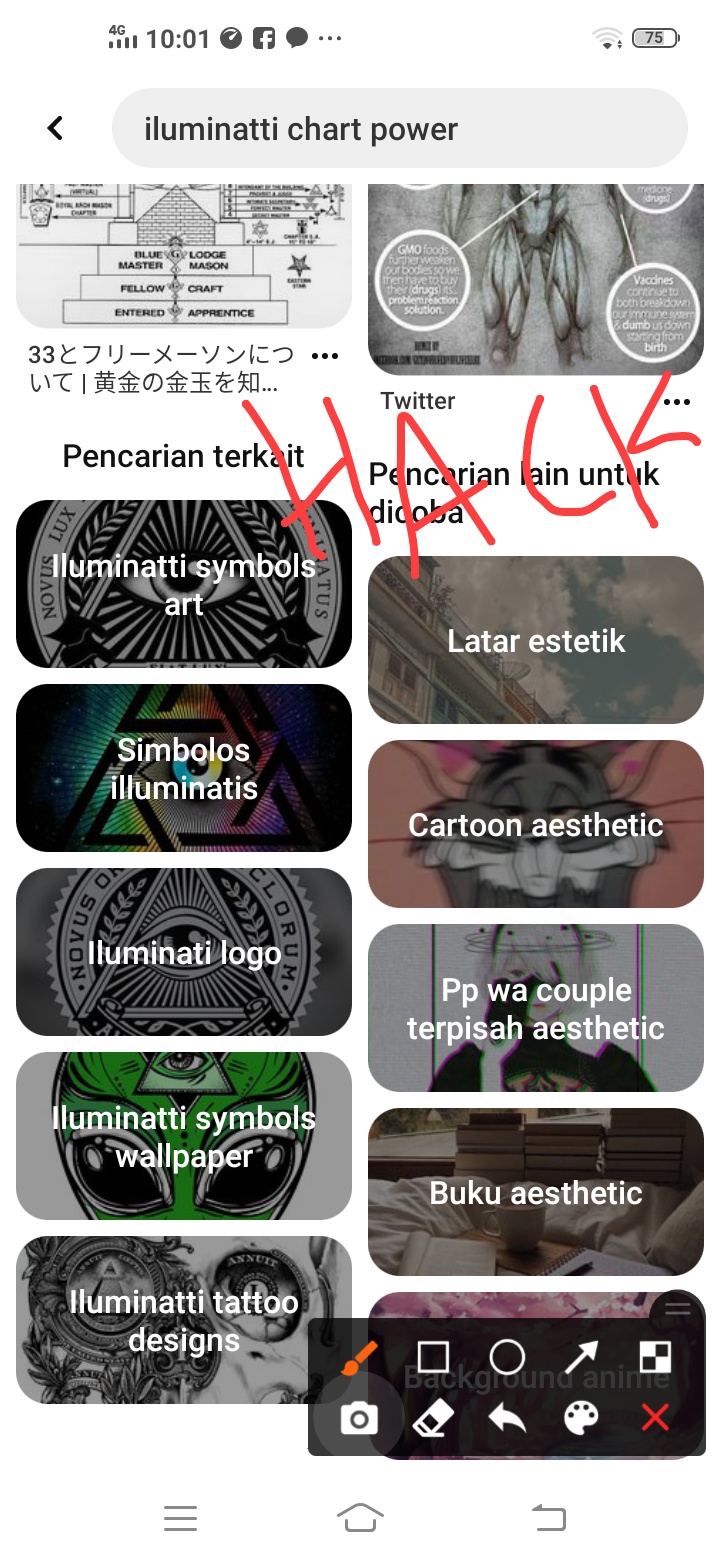Image resolution: width=720 pixels, height=1560 pixels.
Task: Open Latar estetik search
Action: point(536,640)
